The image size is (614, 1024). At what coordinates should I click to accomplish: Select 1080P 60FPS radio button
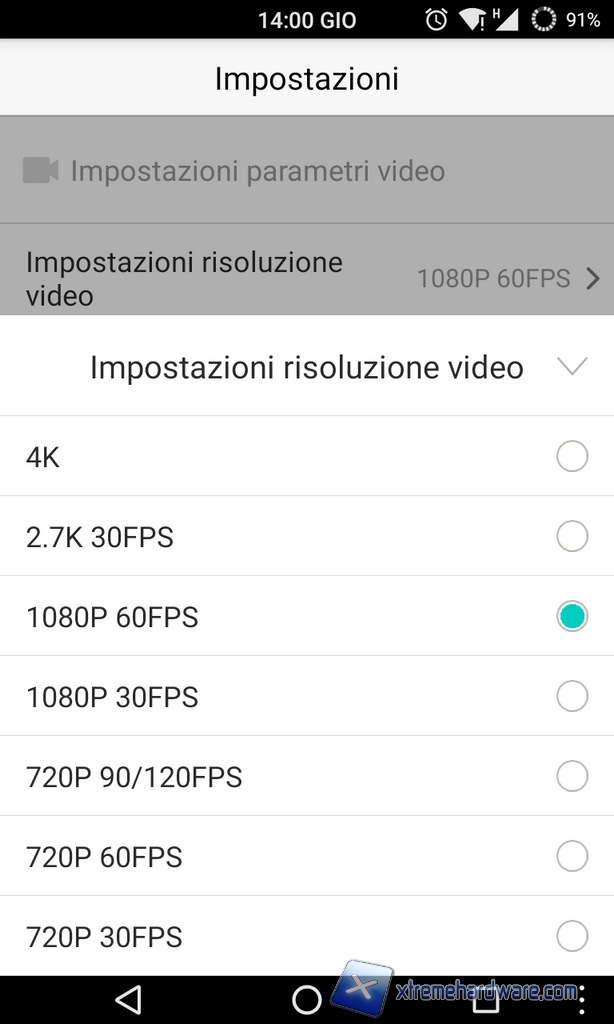(571, 617)
